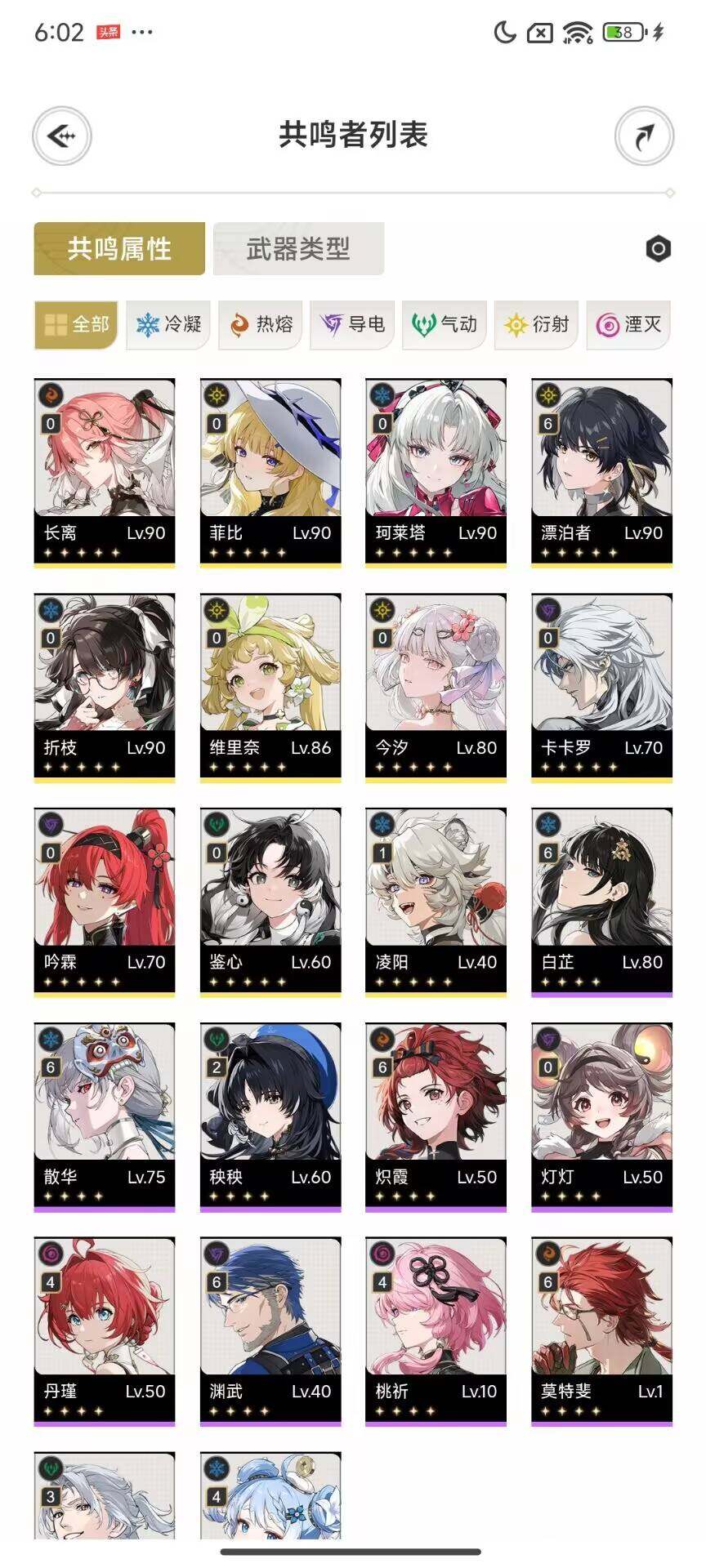706x1568 pixels.
Task: Filter by 冷凝 attribute
Action: [168, 324]
